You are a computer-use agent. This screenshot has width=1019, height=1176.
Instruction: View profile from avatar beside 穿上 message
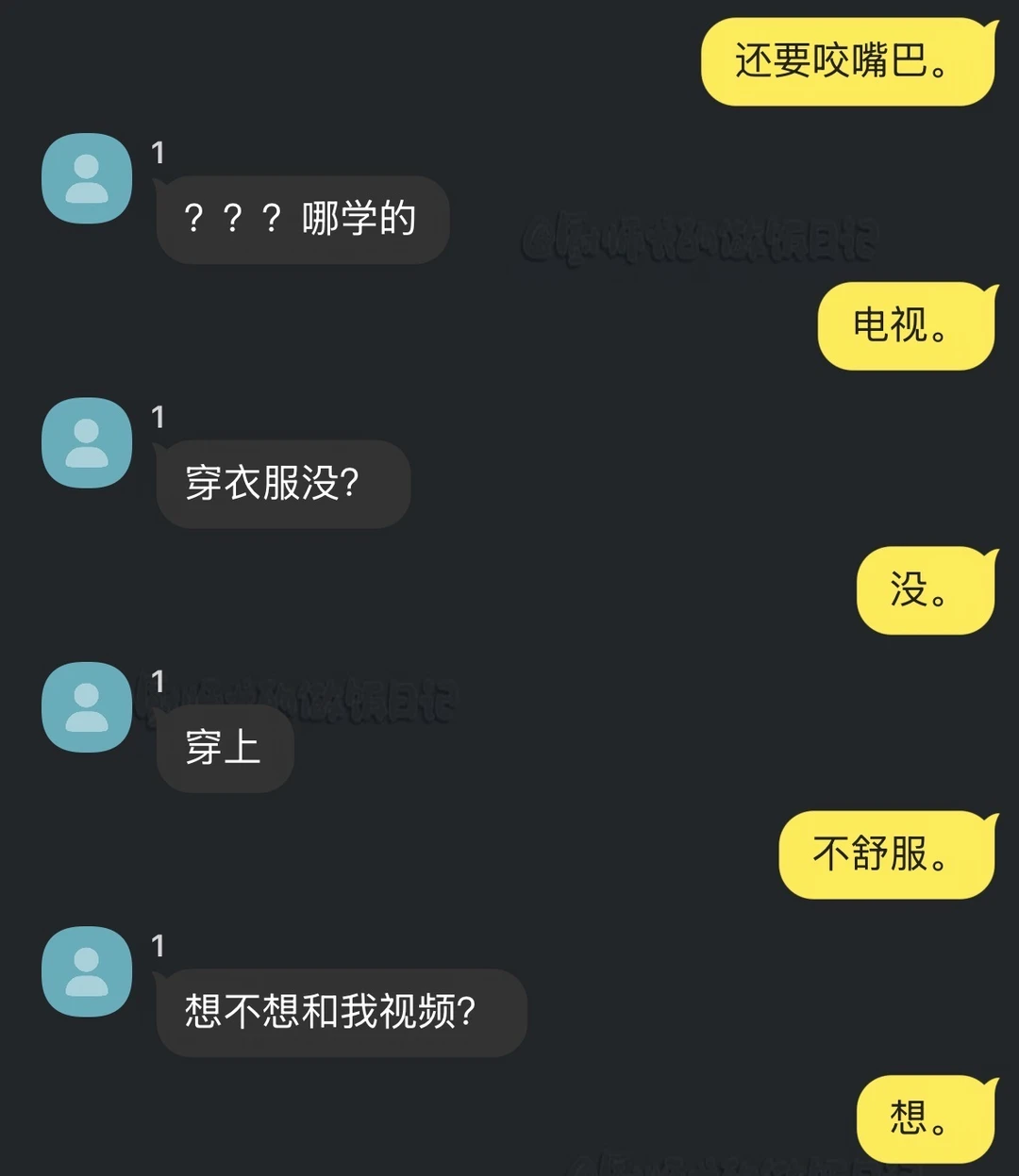[87, 706]
